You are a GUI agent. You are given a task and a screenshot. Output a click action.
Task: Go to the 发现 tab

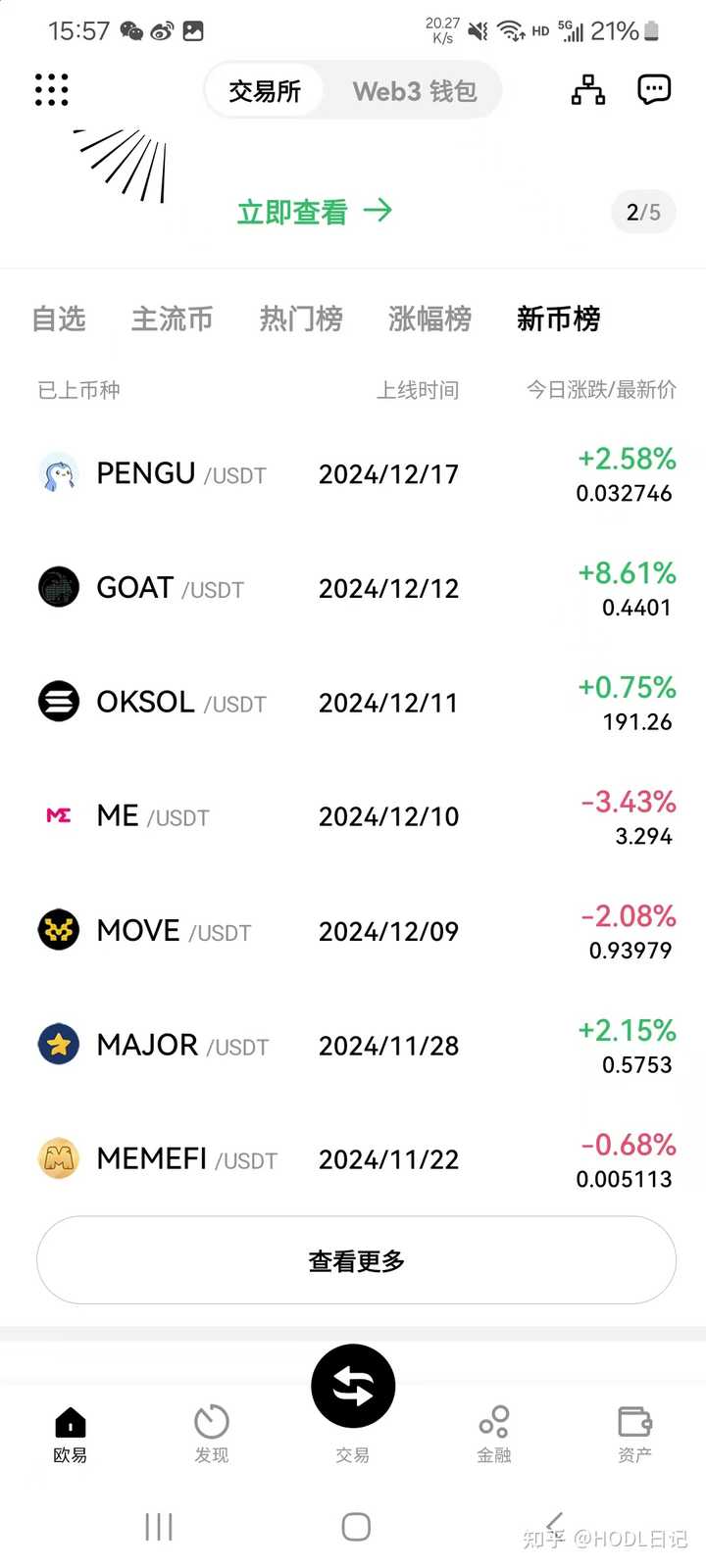(212, 1434)
